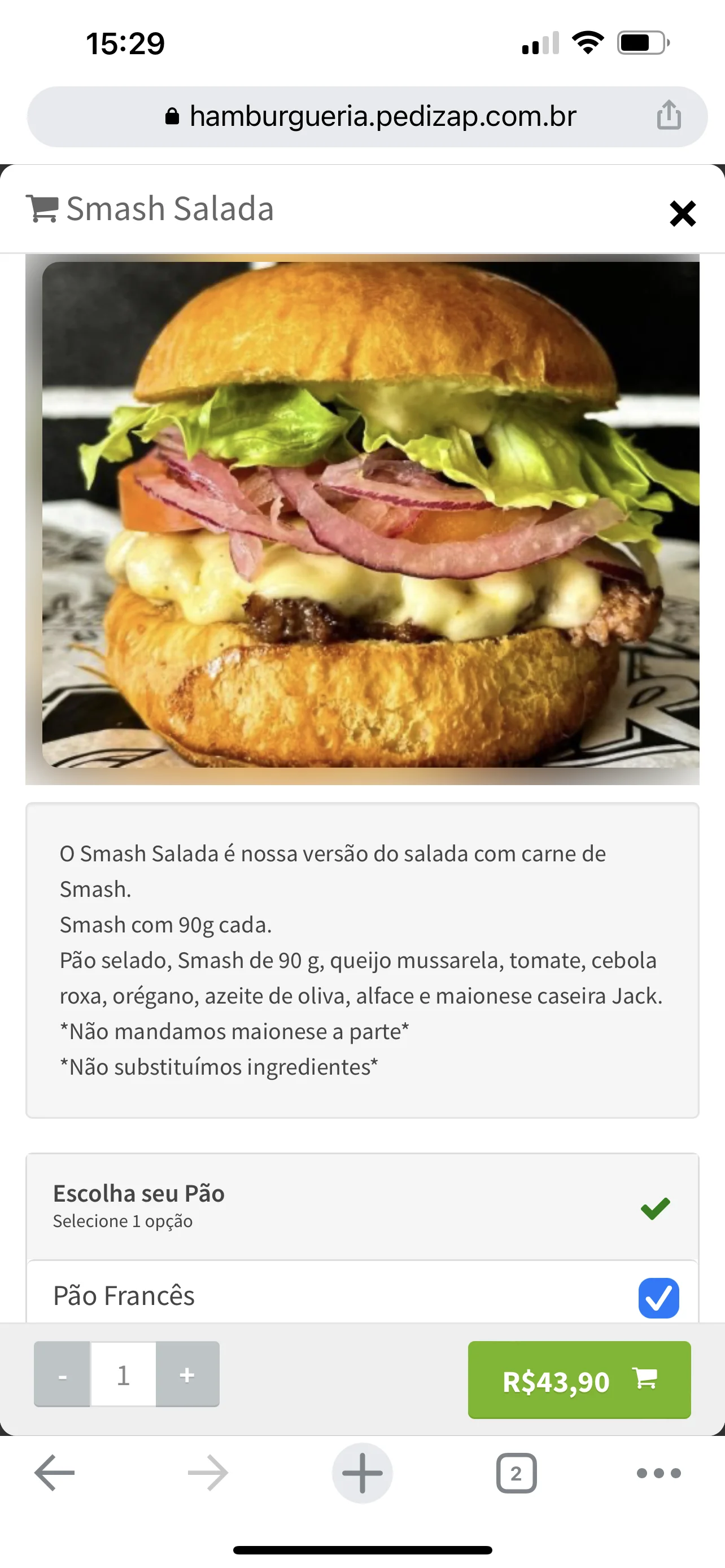Close the Smash Salada dialog
This screenshot has height=1568, width=725.
(x=683, y=214)
